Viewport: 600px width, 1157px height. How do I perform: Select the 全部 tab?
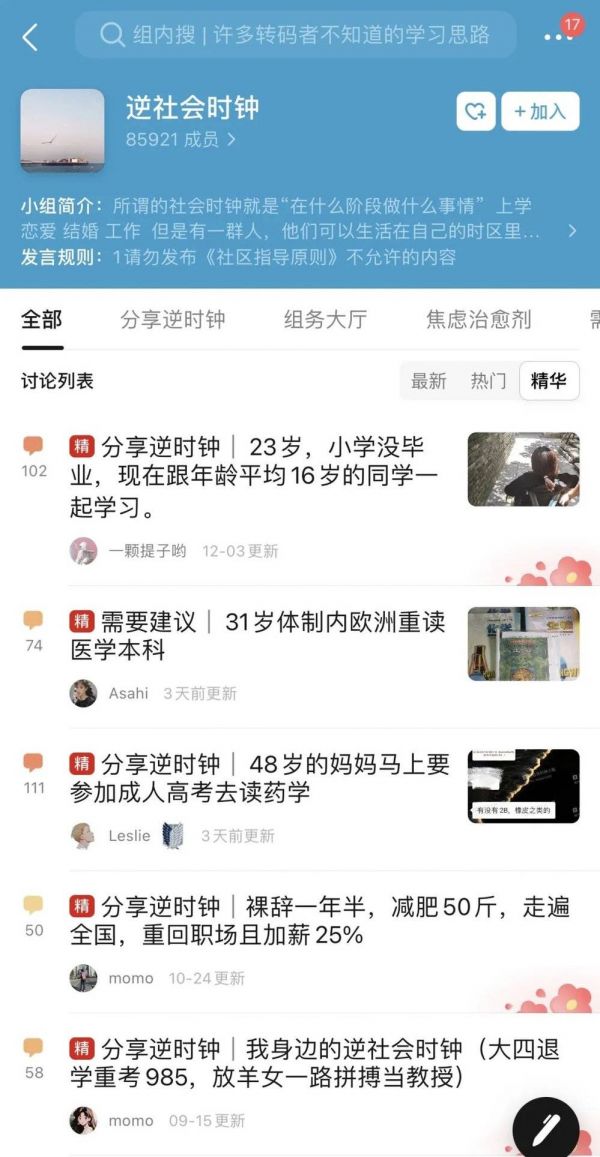42,320
